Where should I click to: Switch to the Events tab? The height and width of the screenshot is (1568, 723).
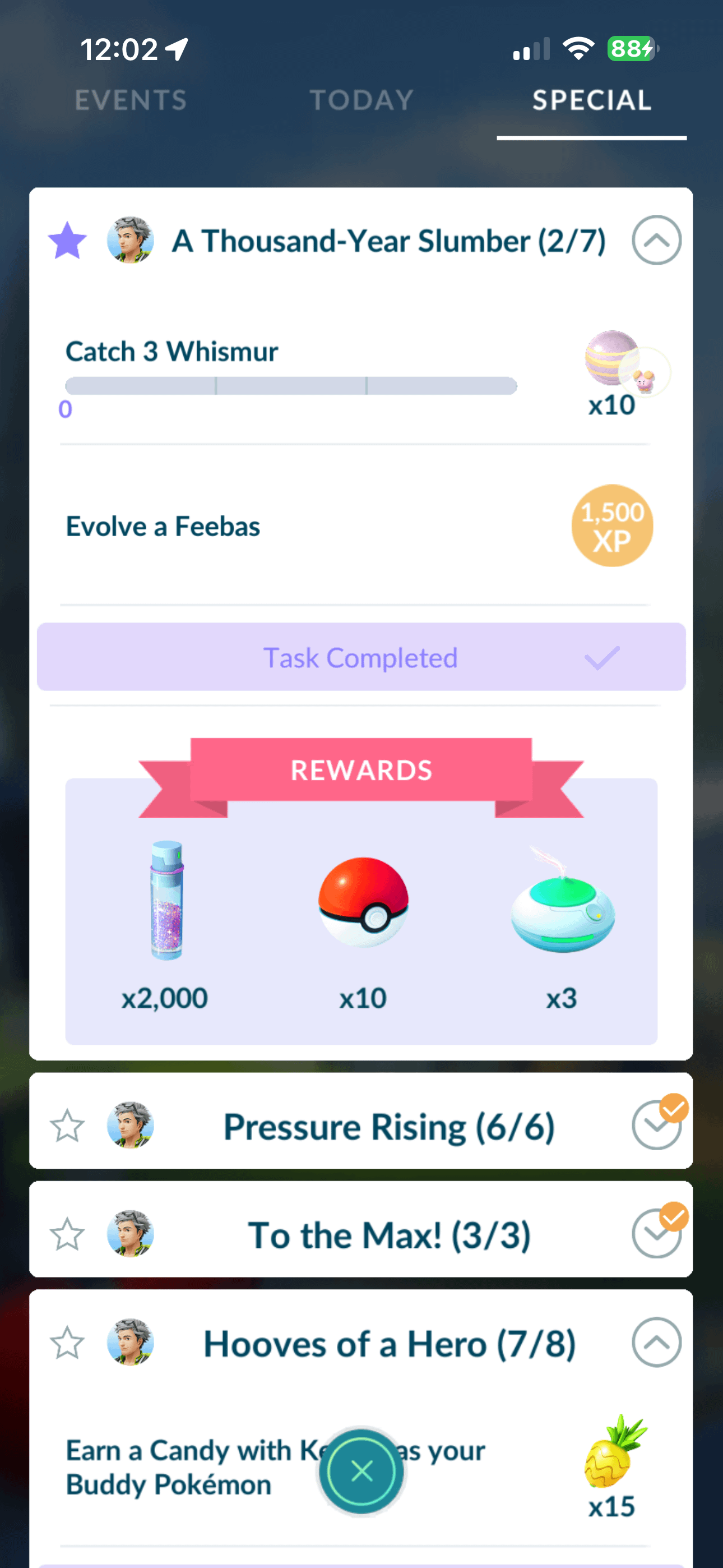tap(130, 100)
